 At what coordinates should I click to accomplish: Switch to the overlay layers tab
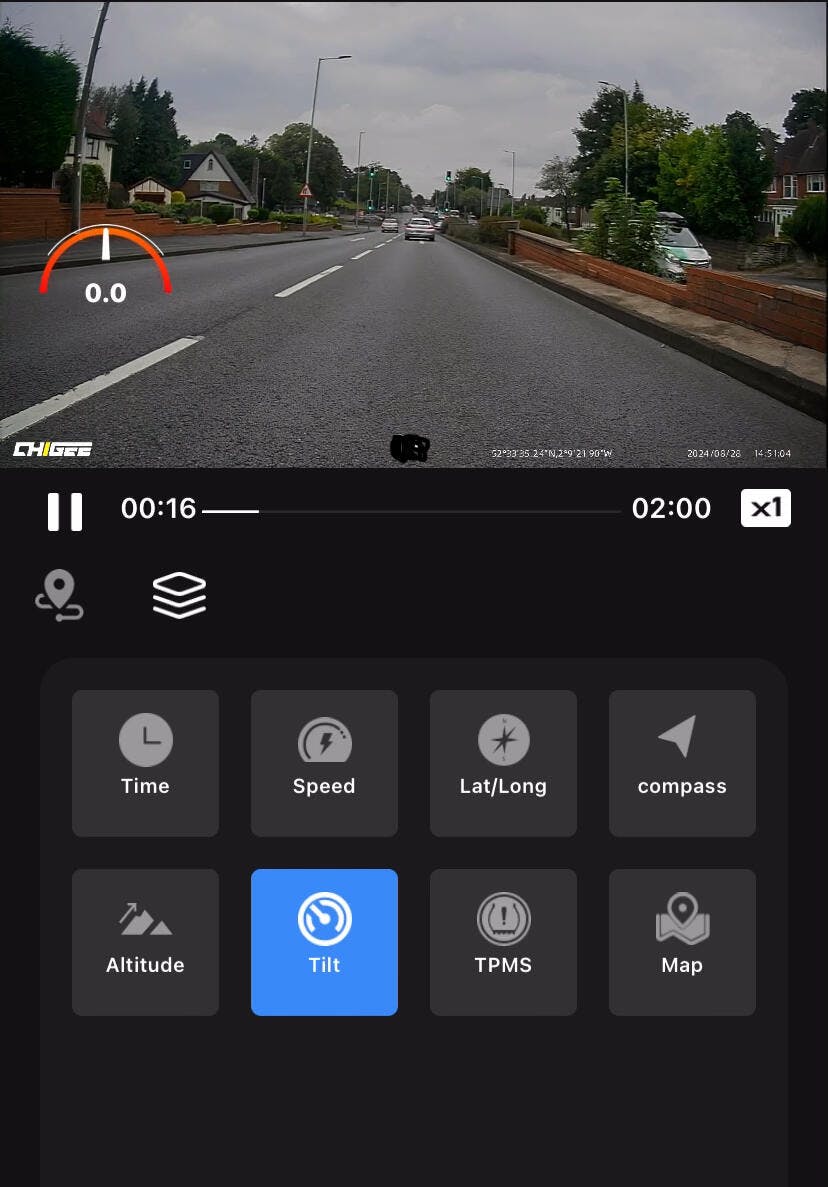179,596
